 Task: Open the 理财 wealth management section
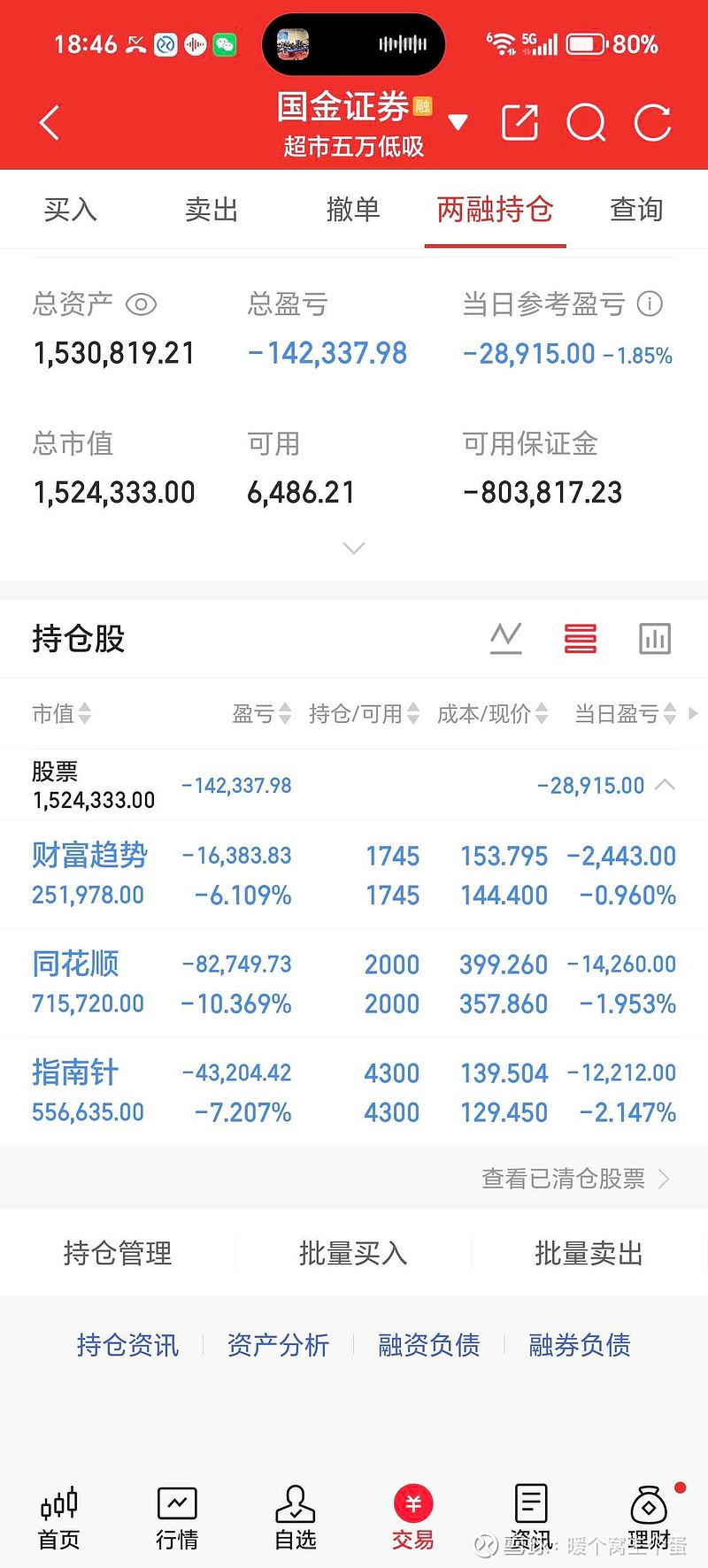click(x=649, y=1517)
